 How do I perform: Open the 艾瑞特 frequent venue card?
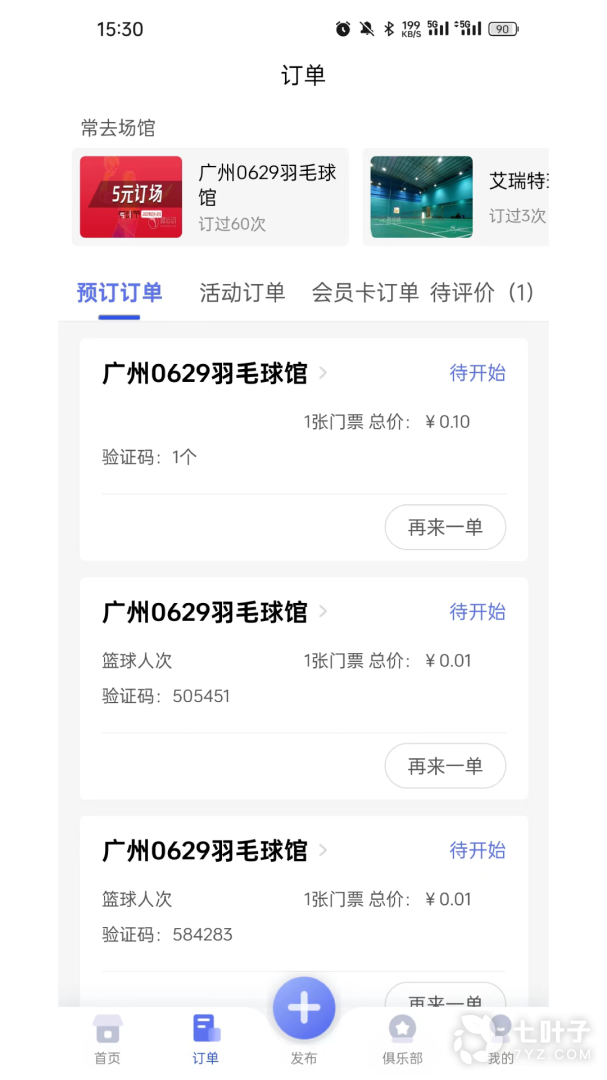point(457,197)
